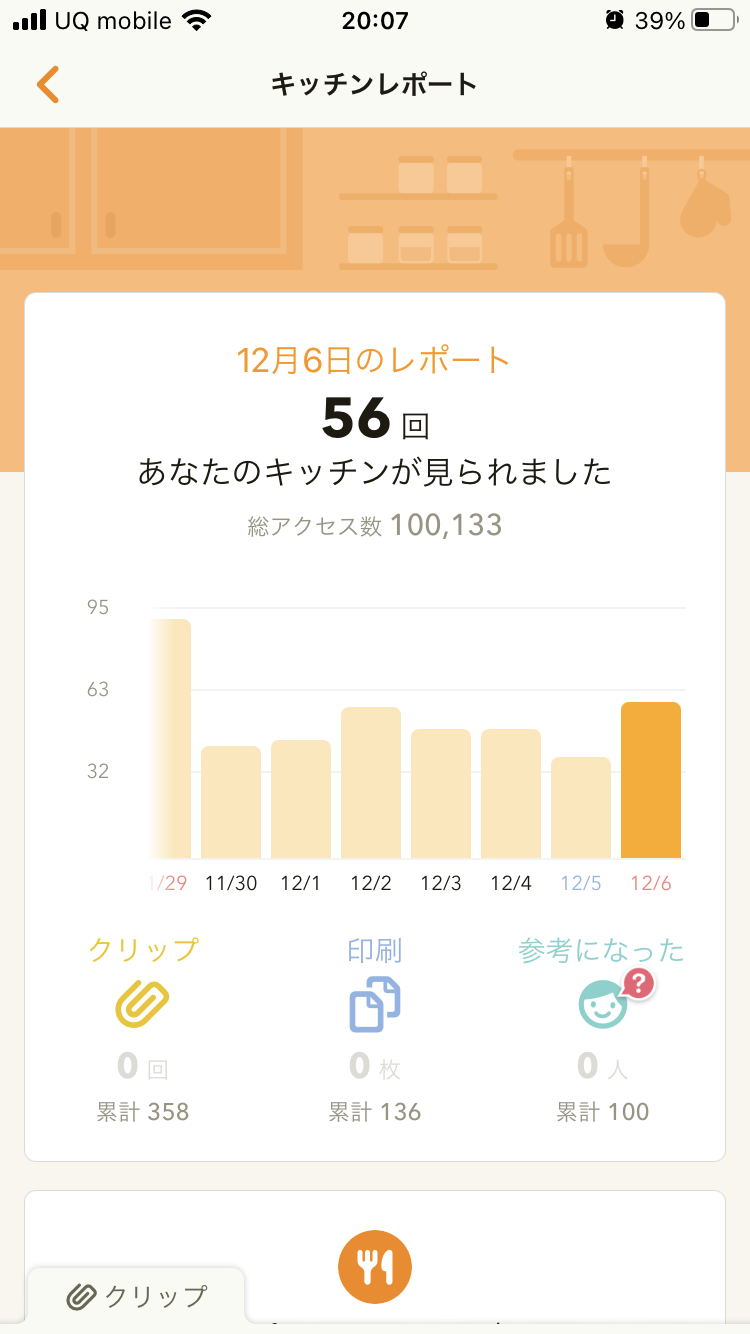Screen dimensions: 750x1334
Task: Select the 12/6 bar in the chart
Action: (651, 780)
